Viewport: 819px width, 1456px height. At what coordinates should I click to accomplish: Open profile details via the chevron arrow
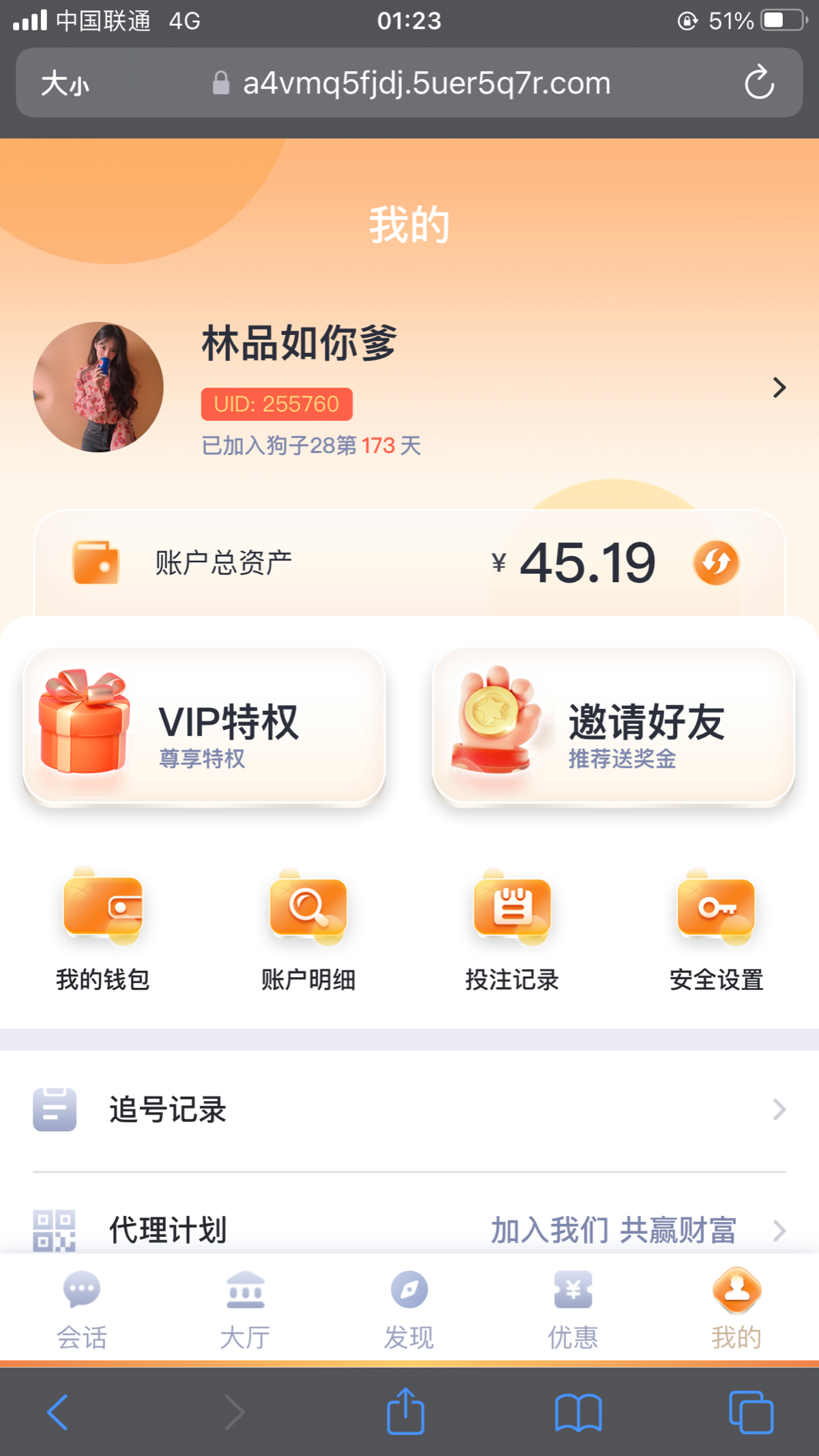coord(779,388)
